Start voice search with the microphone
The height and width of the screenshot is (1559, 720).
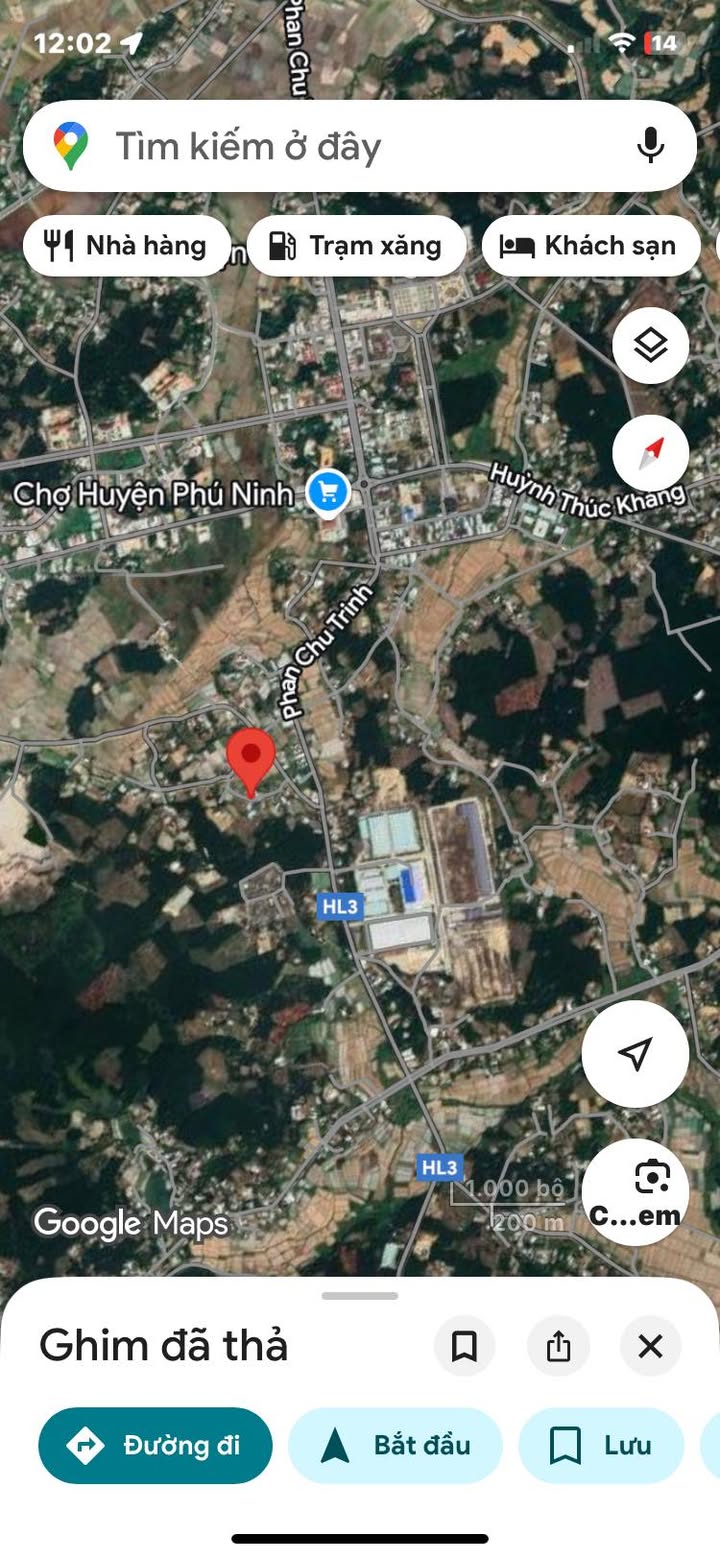(650, 146)
